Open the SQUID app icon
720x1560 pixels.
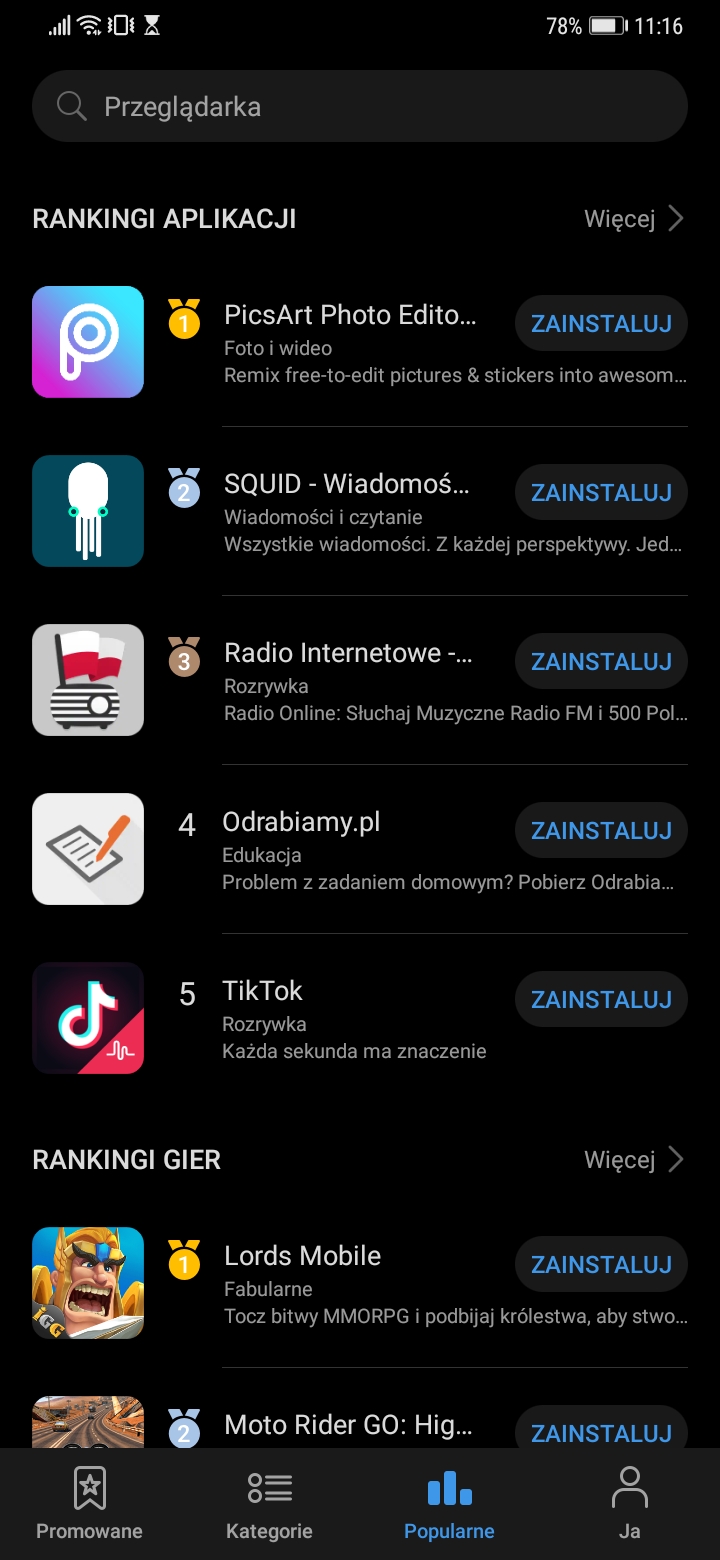tap(88, 511)
